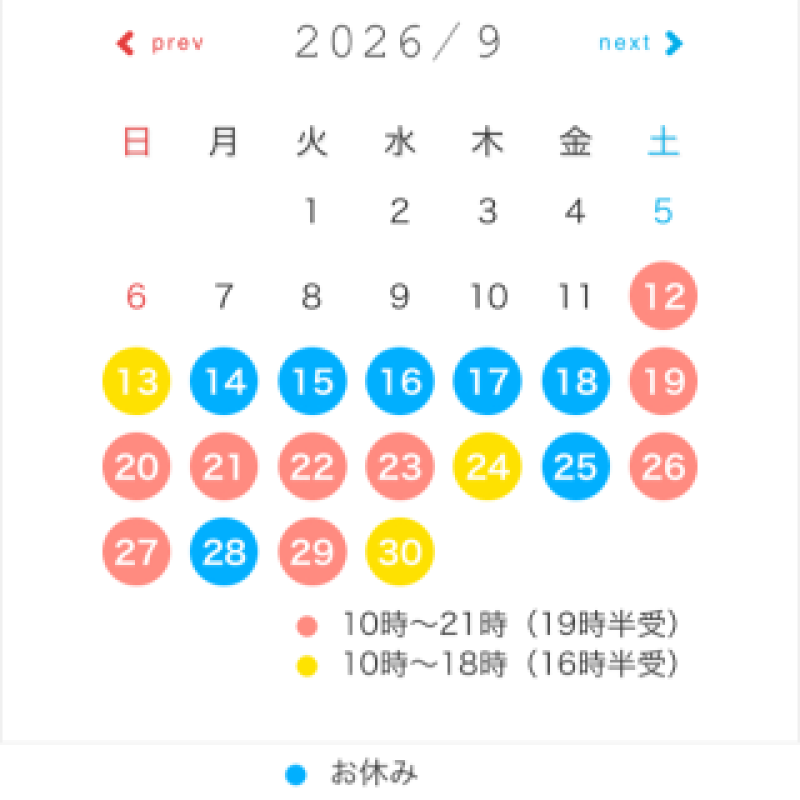
Task: Go to the previous month
Action: click(x=160, y=43)
